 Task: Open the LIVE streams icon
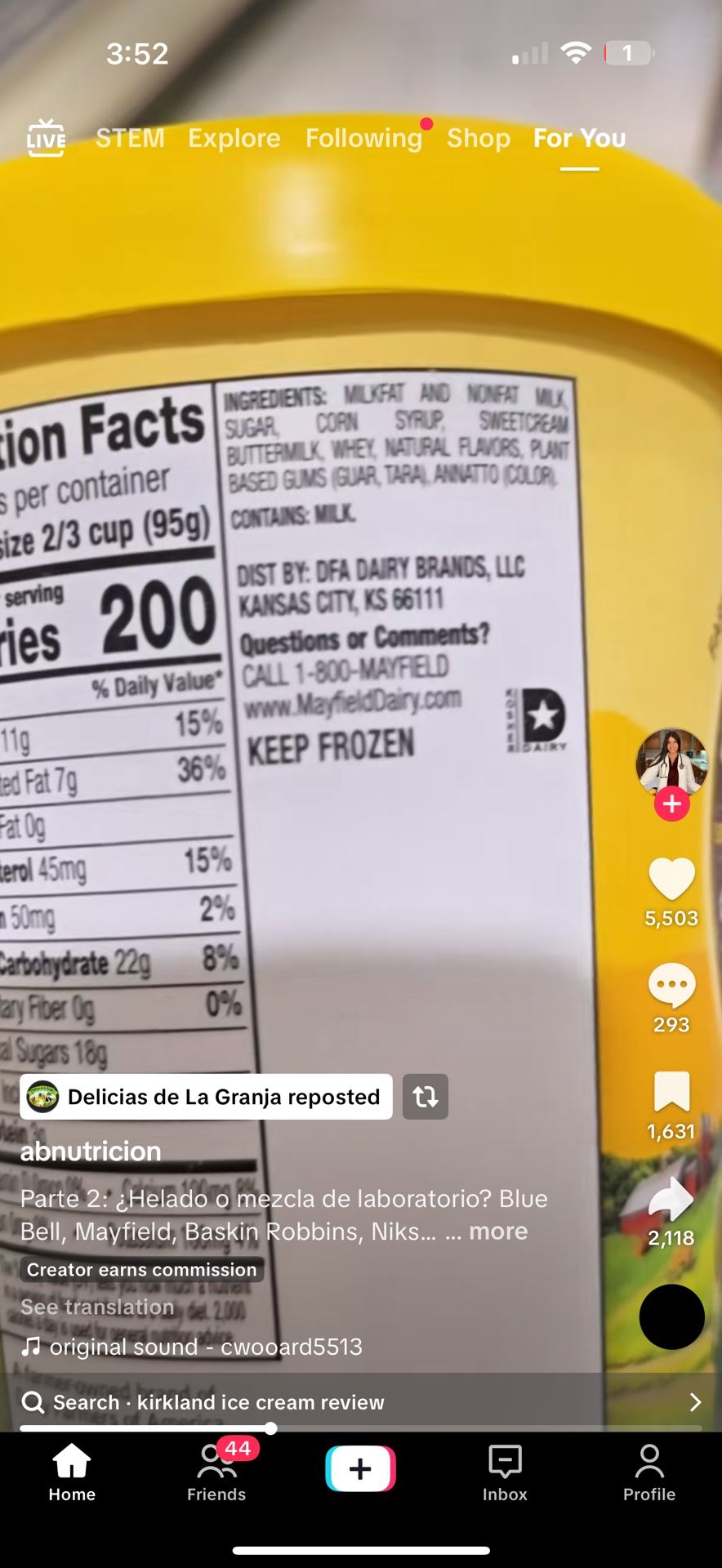[x=46, y=138]
